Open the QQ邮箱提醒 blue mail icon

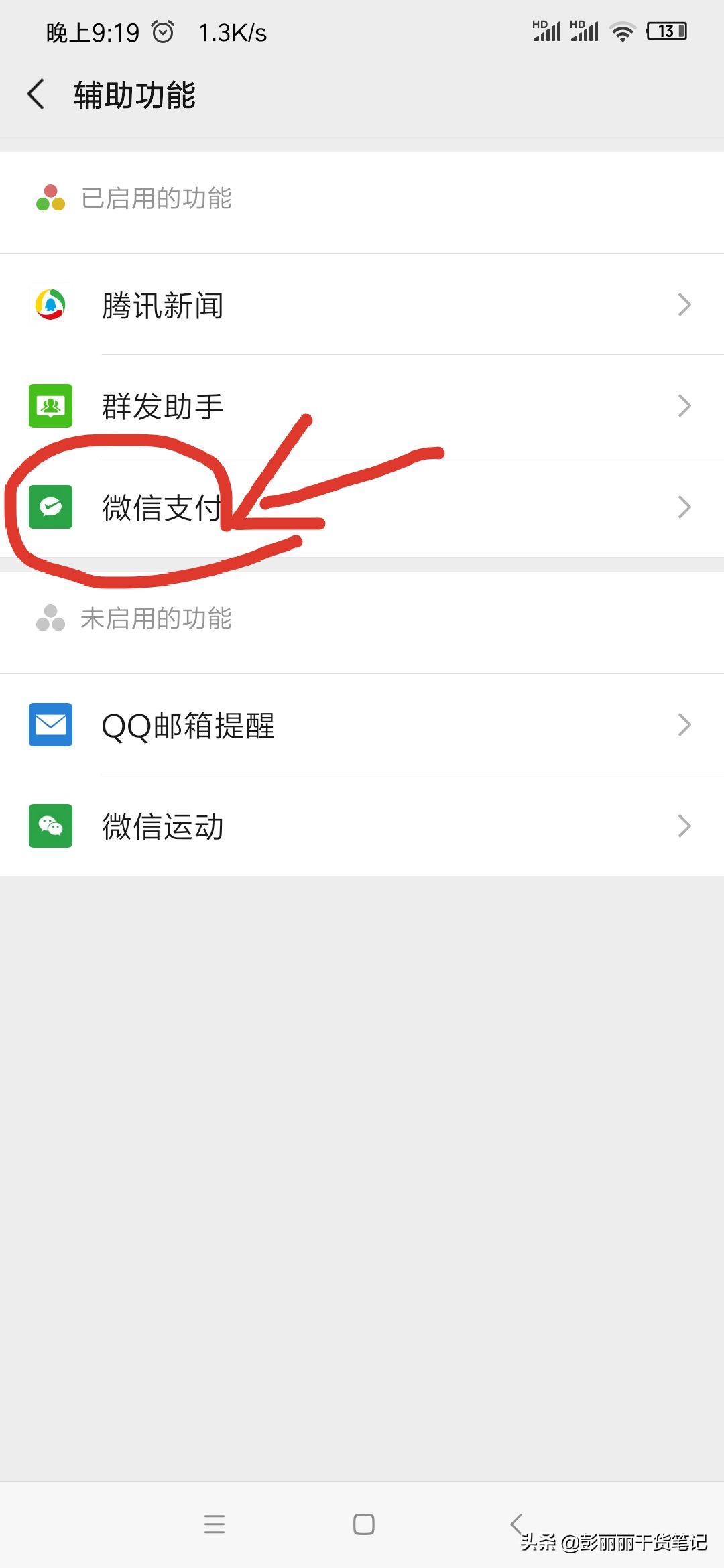click(x=50, y=724)
